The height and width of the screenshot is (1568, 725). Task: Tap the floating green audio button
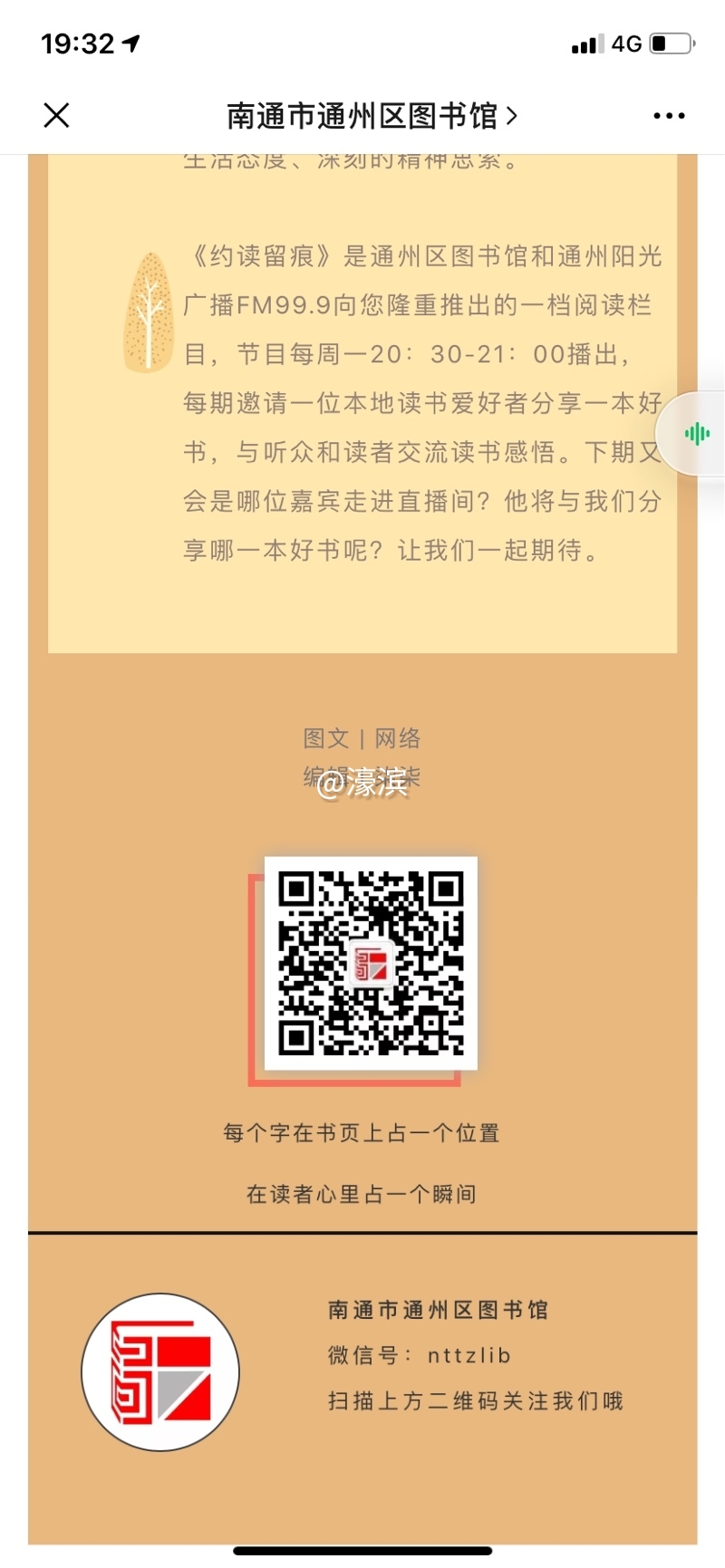[696, 434]
